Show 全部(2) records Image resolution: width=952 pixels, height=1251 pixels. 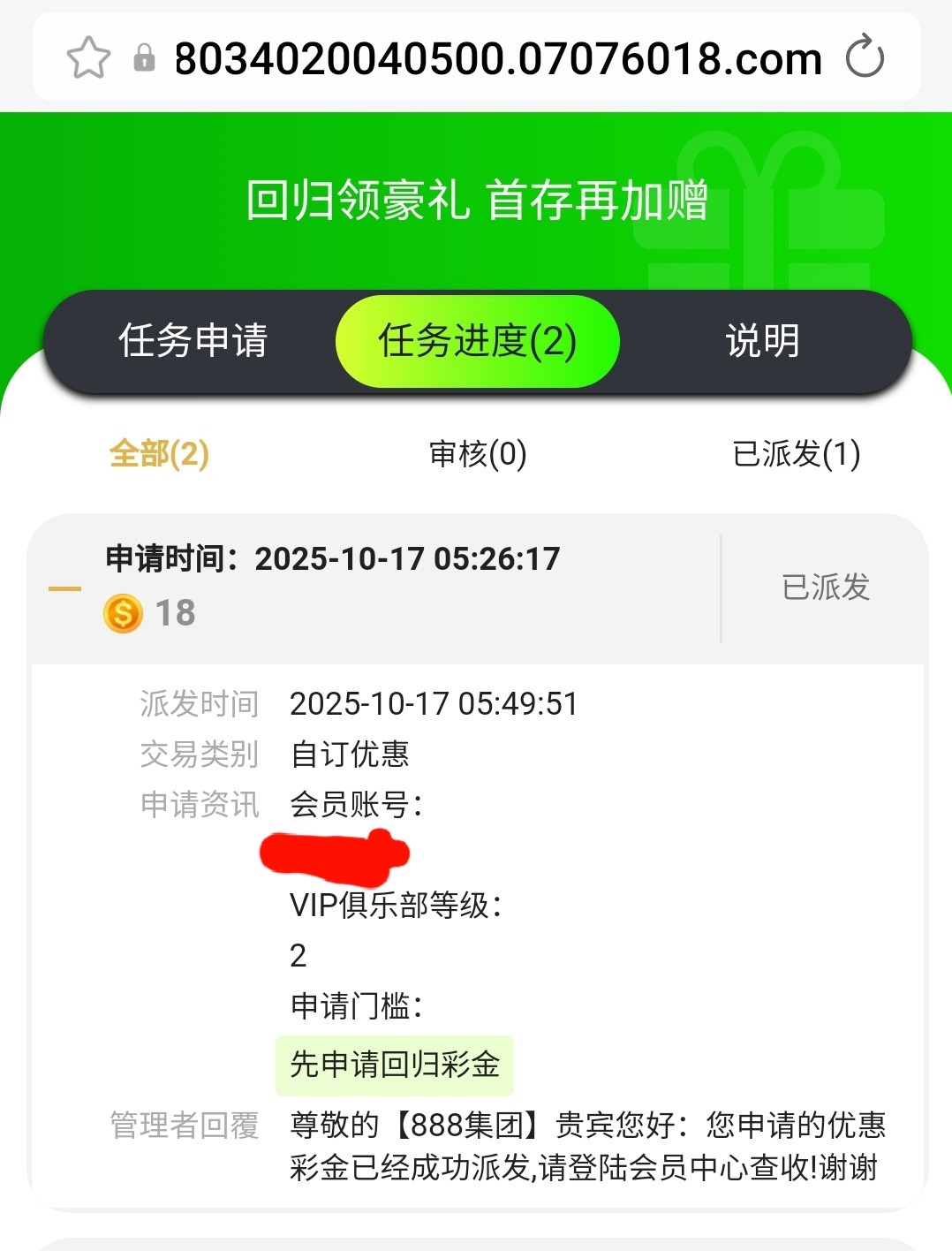[159, 454]
